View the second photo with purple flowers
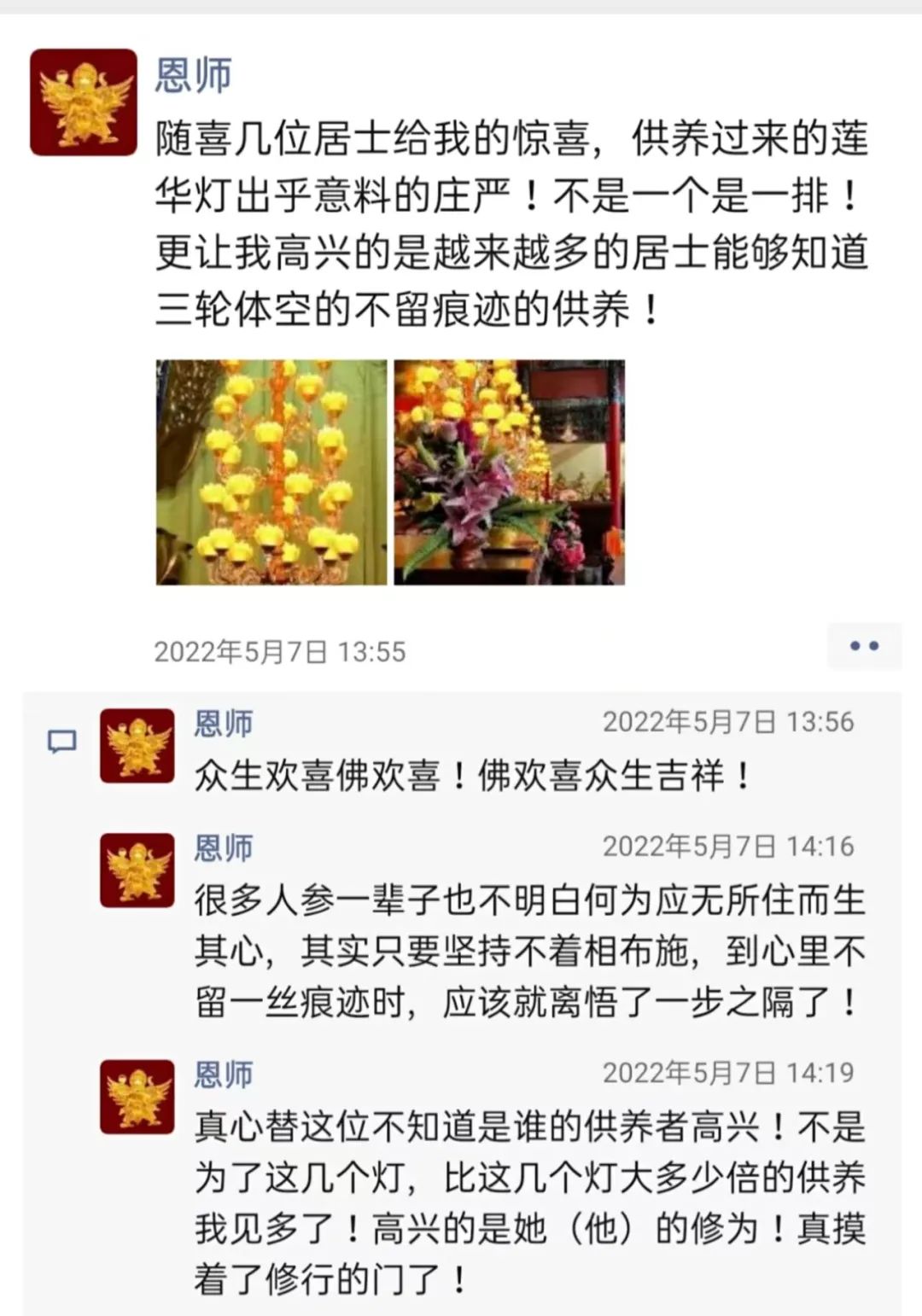 point(509,472)
